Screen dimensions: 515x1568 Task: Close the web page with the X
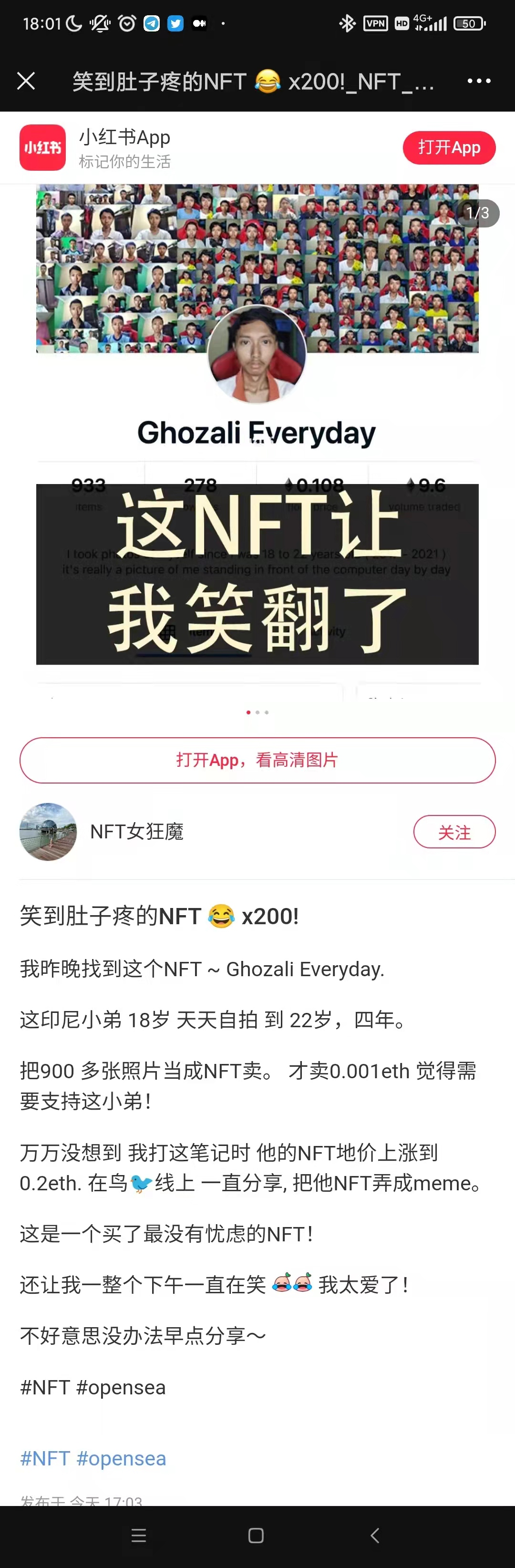(26, 81)
